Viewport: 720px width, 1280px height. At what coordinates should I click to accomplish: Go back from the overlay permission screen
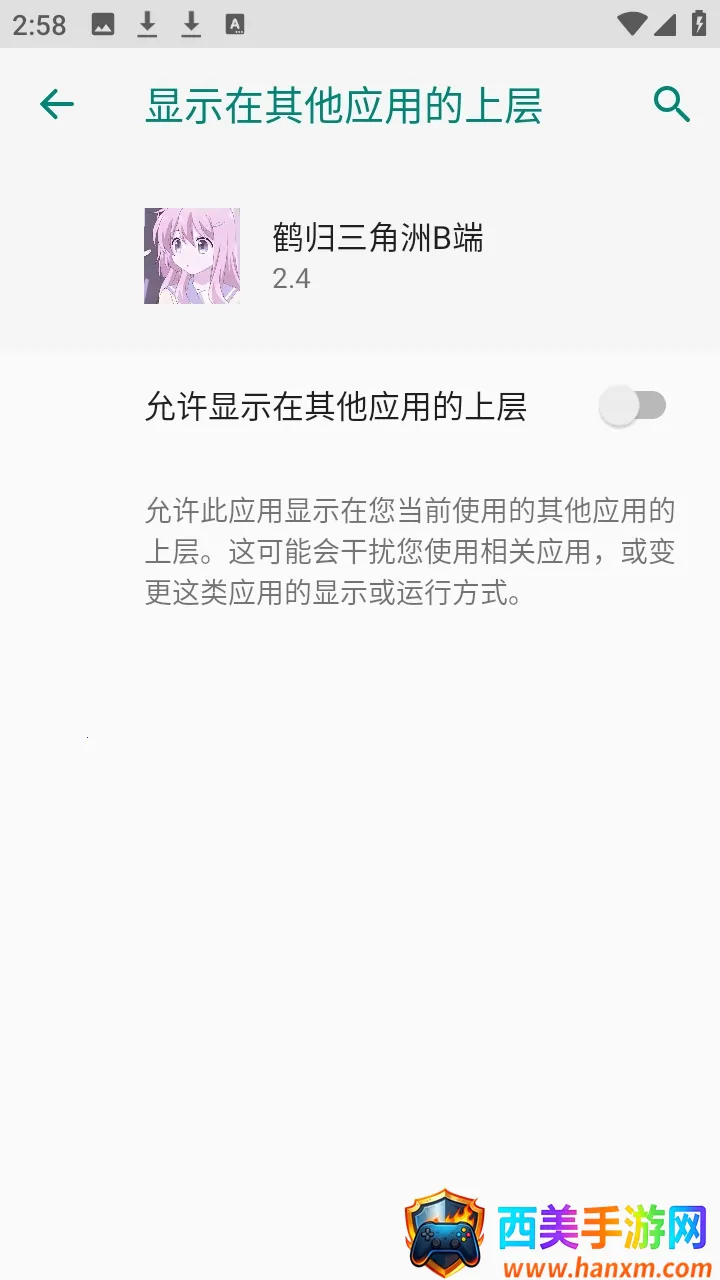(x=57, y=104)
